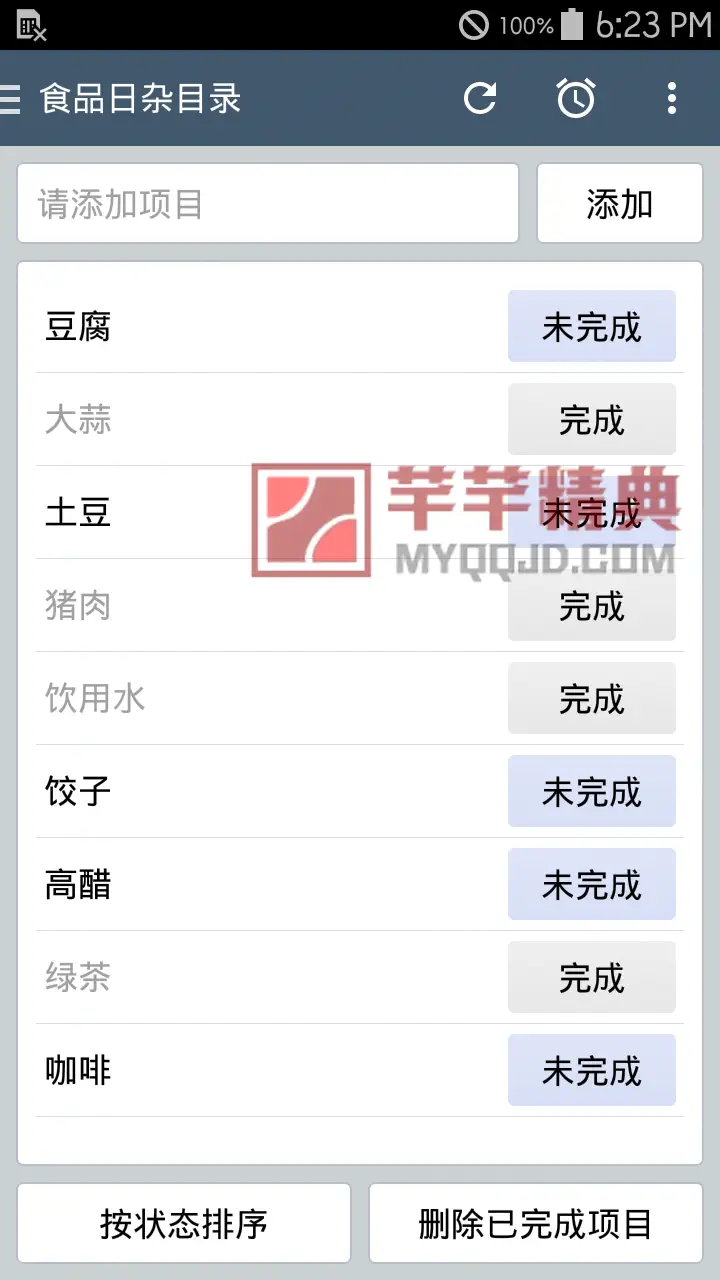Mark 高醋 as completed
The image size is (720, 1280).
pyautogui.click(x=592, y=885)
